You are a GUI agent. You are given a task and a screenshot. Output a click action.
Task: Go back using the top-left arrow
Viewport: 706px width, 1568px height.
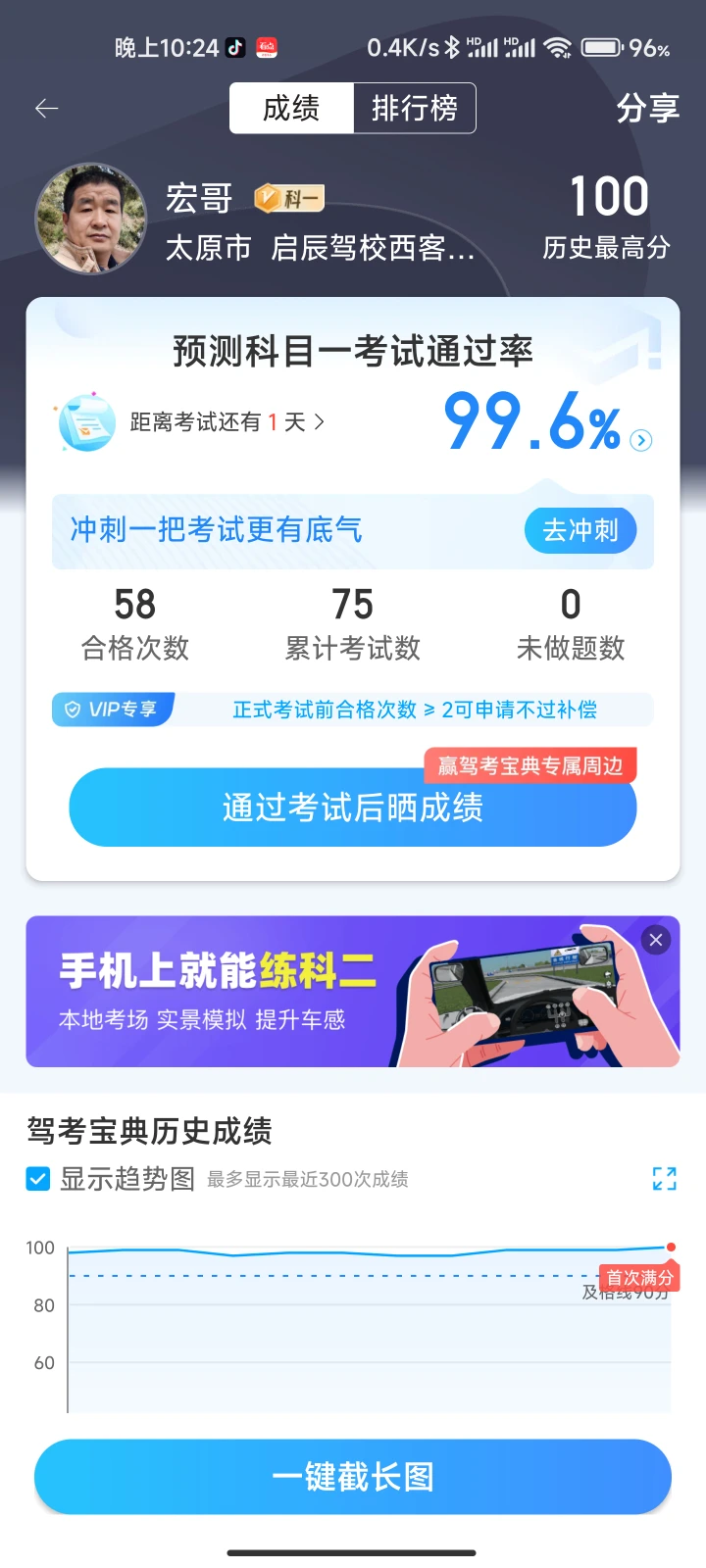[x=47, y=108]
